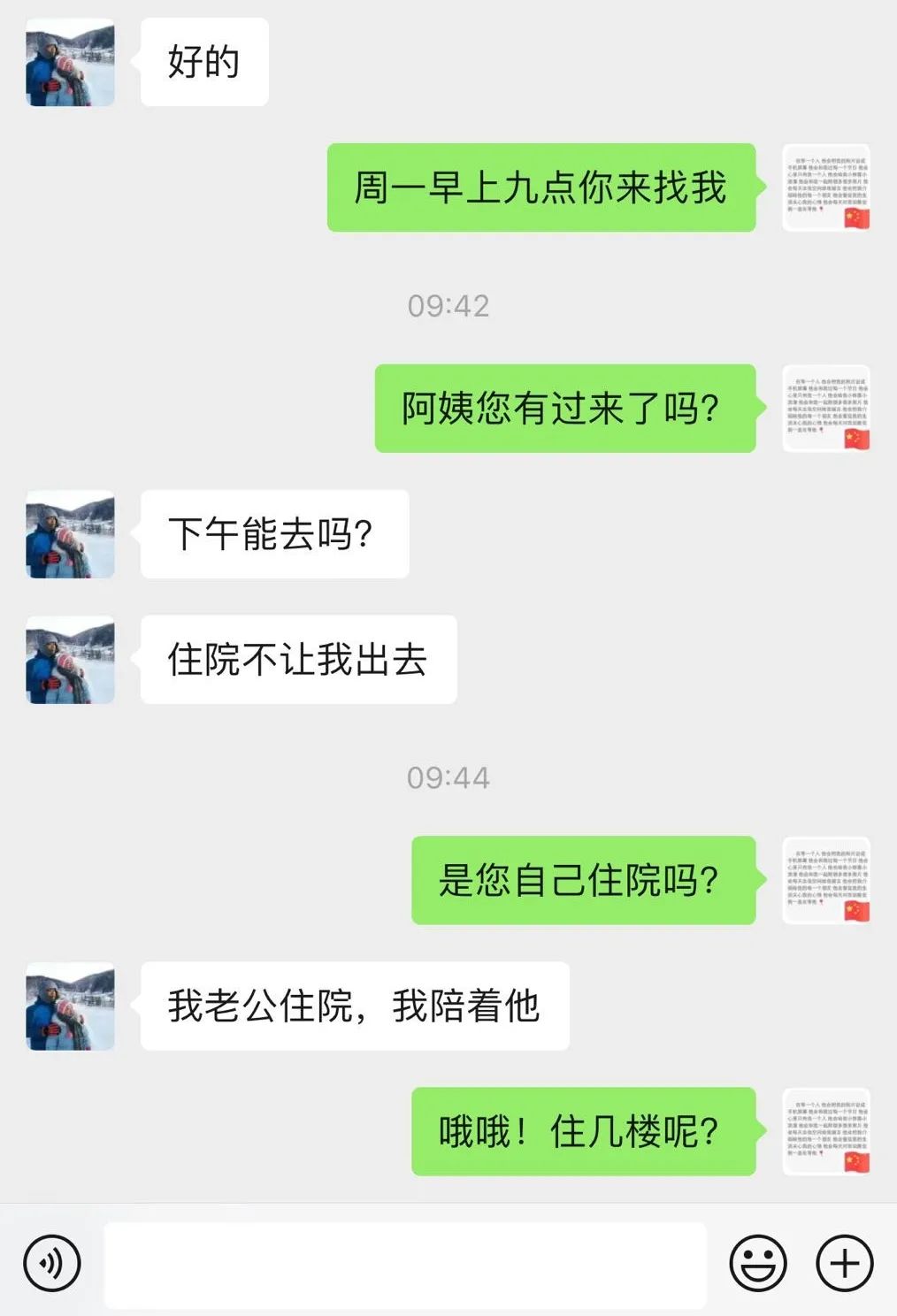Image resolution: width=897 pixels, height=1316 pixels.
Task: Focus the message text field
Action: click(x=405, y=1265)
